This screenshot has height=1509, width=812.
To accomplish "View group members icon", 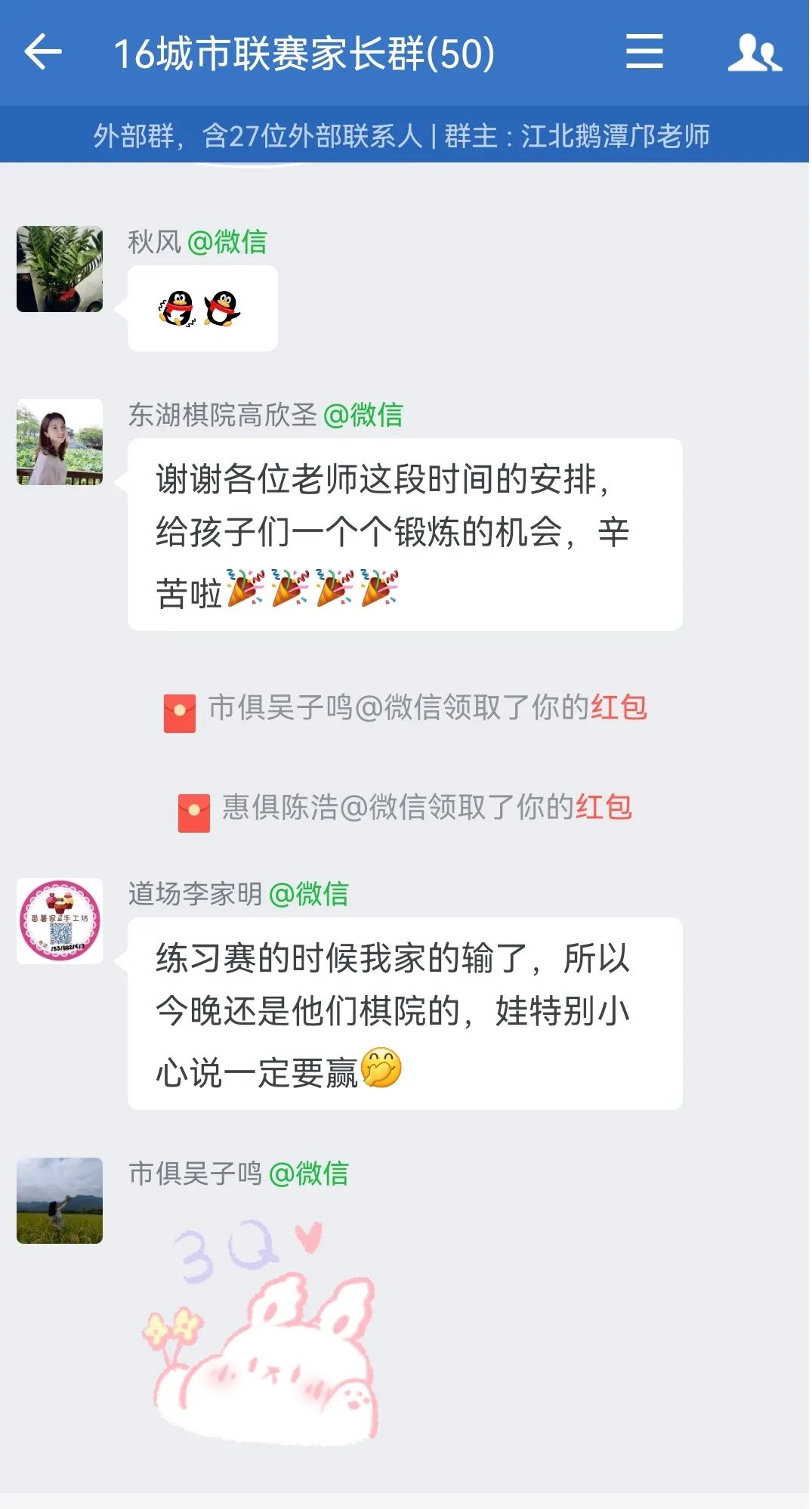I will pyautogui.click(x=754, y=53).
